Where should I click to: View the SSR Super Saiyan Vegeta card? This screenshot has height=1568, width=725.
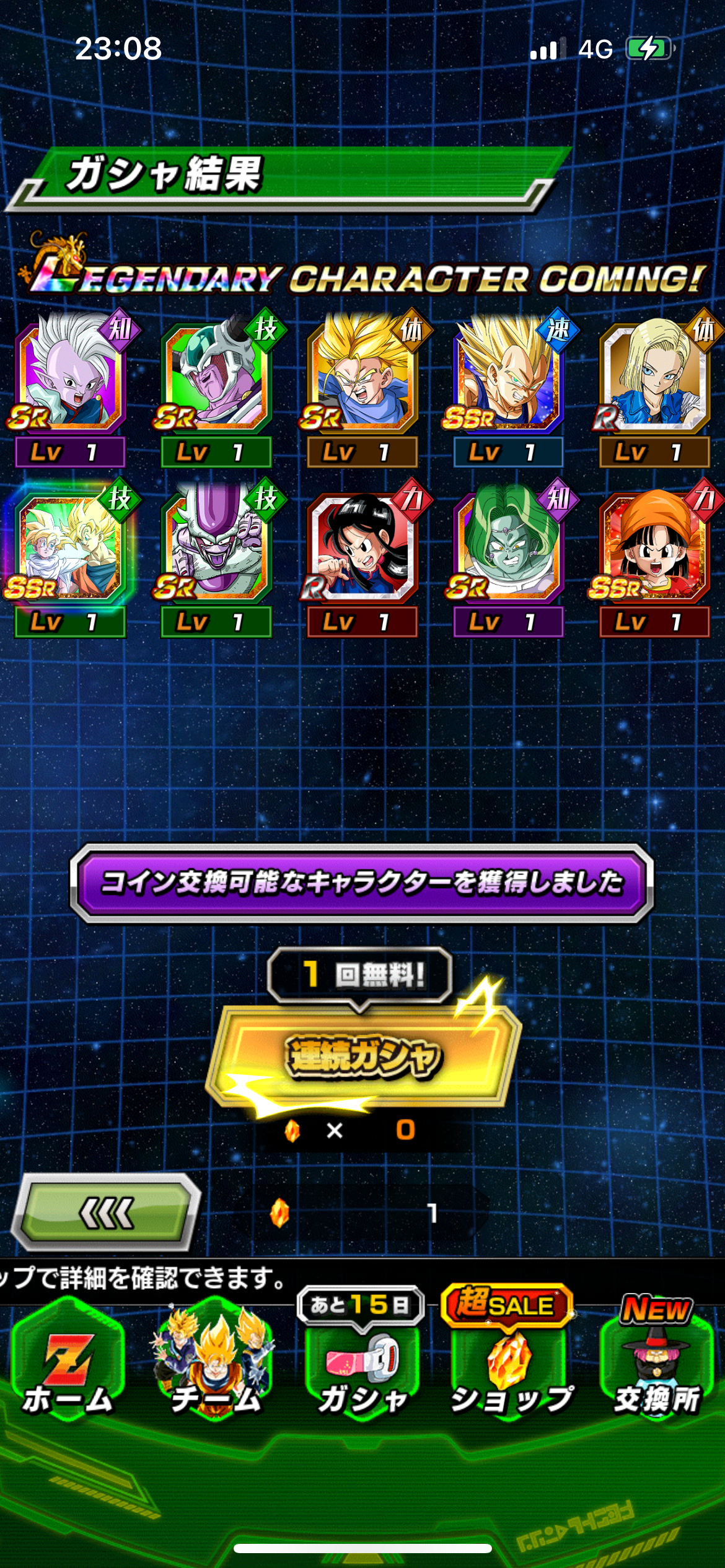tap(509, 388)
